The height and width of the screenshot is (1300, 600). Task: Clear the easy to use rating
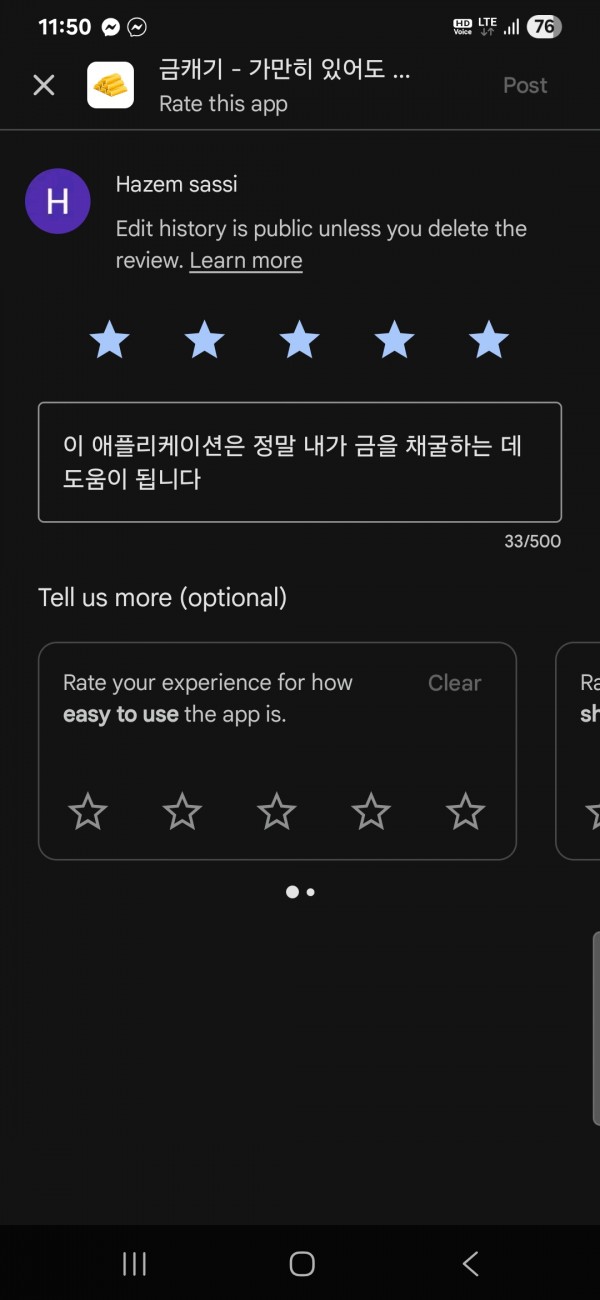point(455,683)
